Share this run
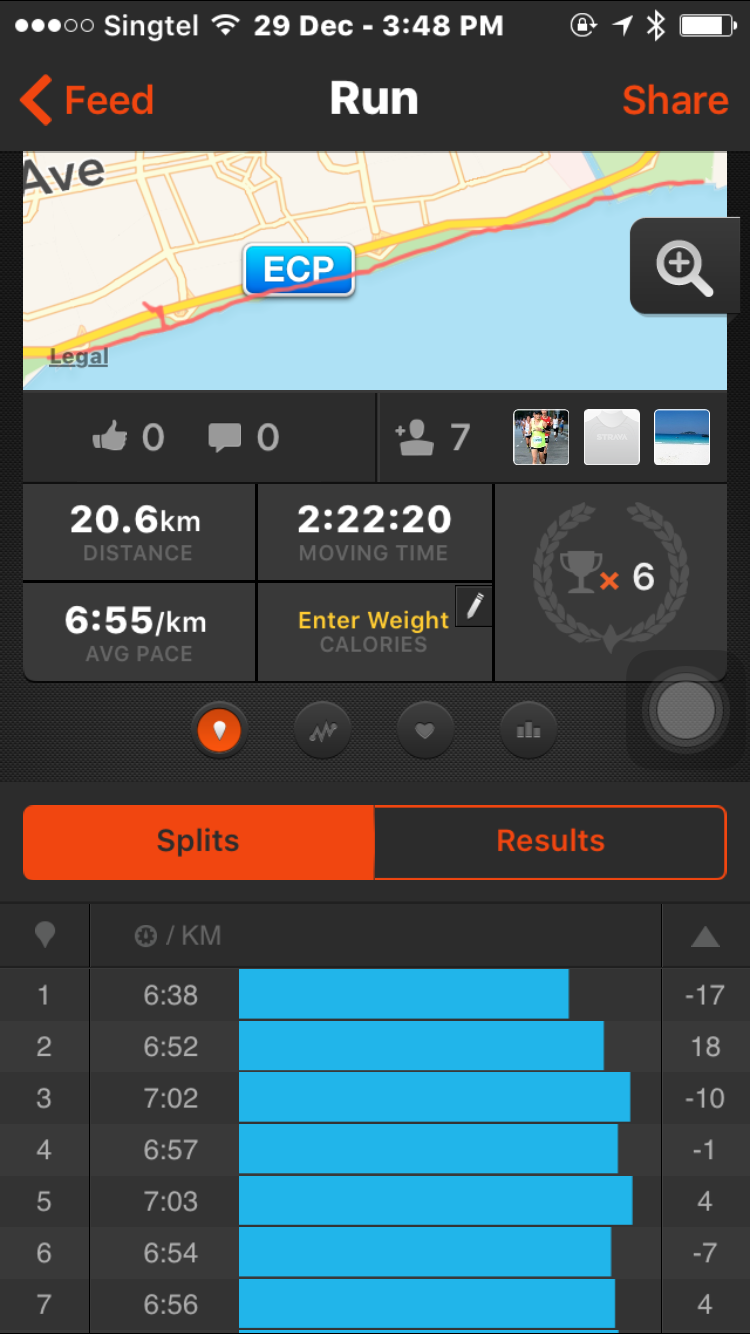Screen dimensions: 750x1334 point(674,100)
